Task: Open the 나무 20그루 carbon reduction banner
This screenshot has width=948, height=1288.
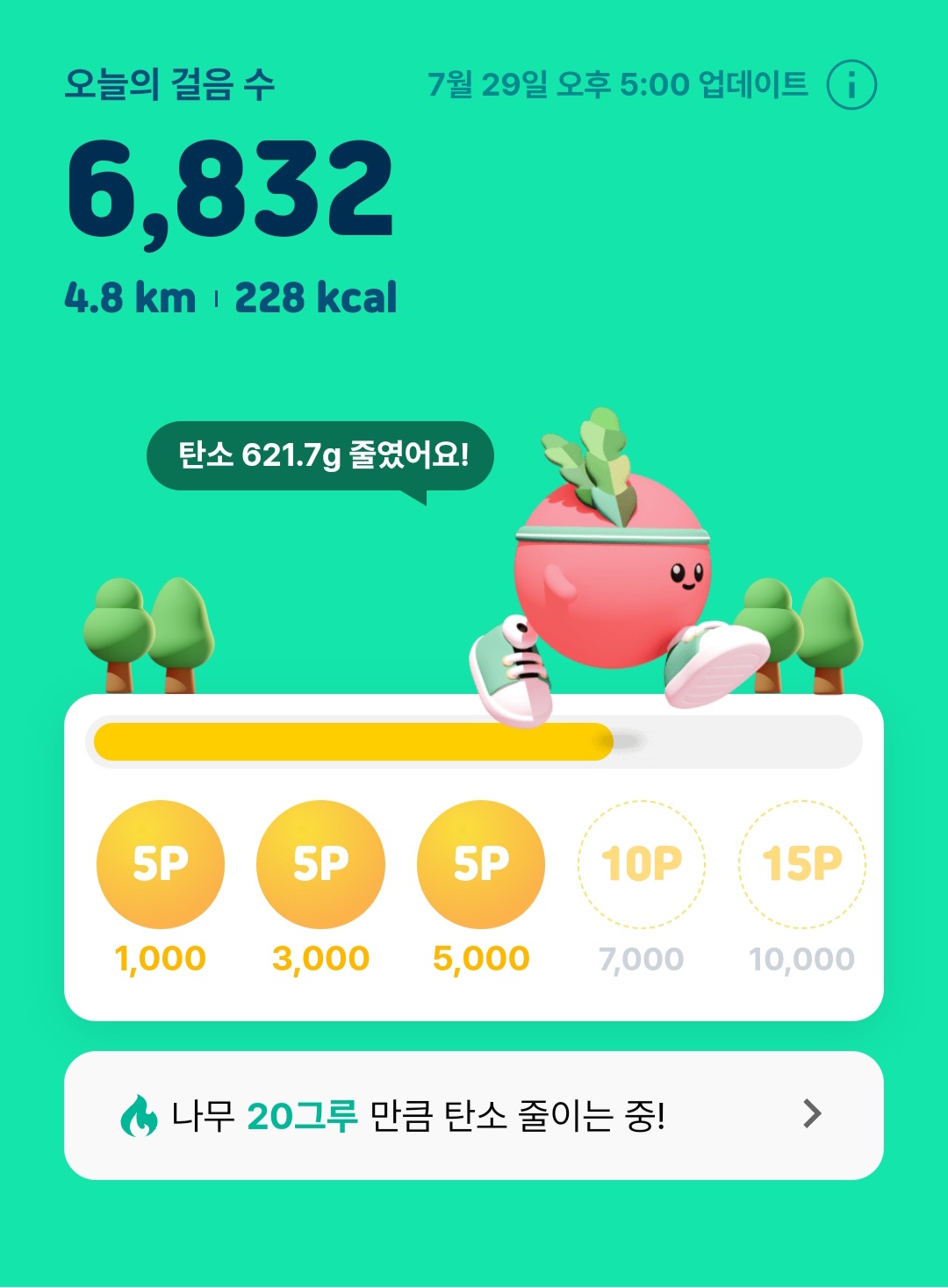Action: pyautogui.click(x=473, y=1115)
